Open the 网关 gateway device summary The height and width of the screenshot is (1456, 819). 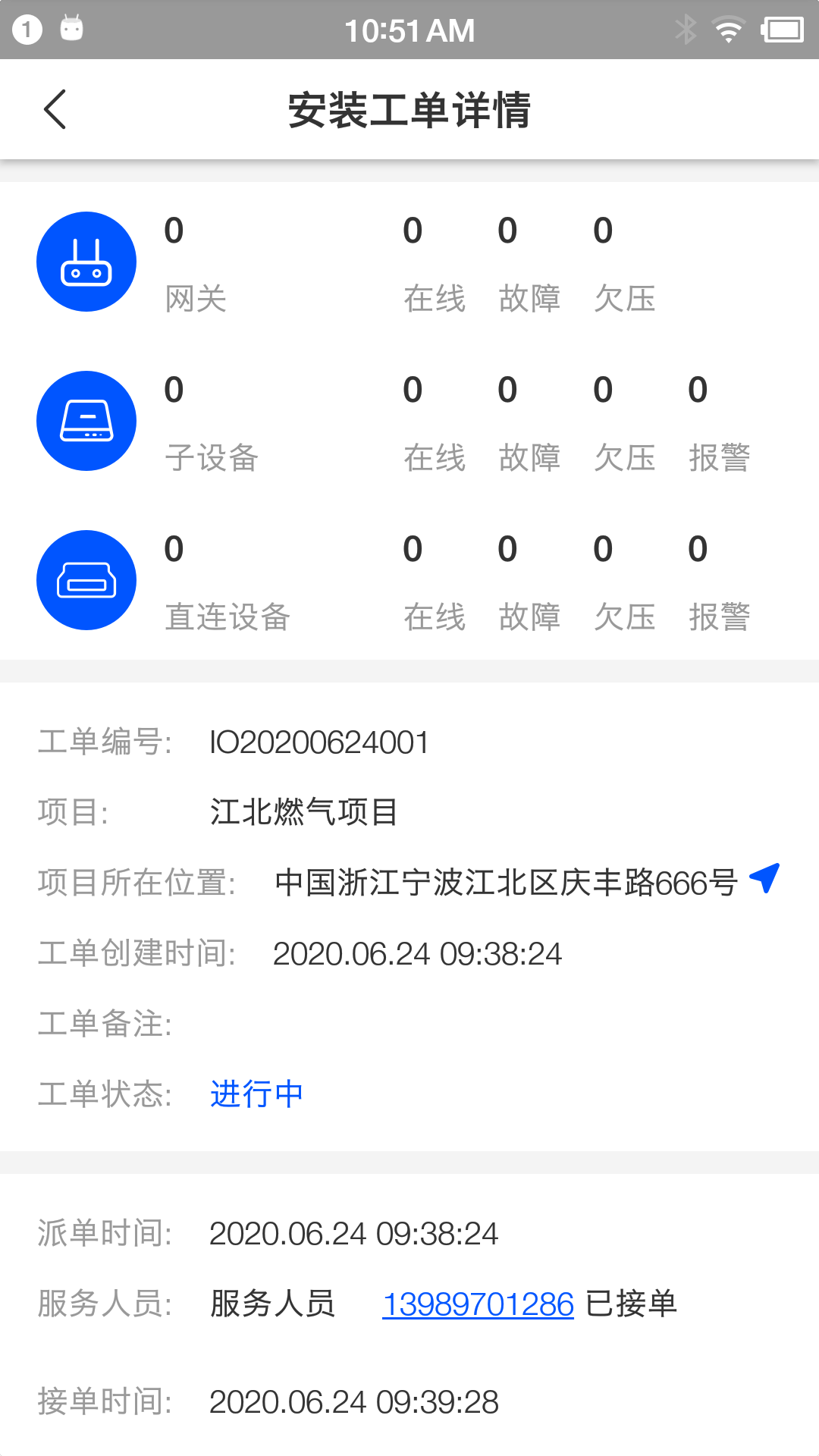point(86,262)
